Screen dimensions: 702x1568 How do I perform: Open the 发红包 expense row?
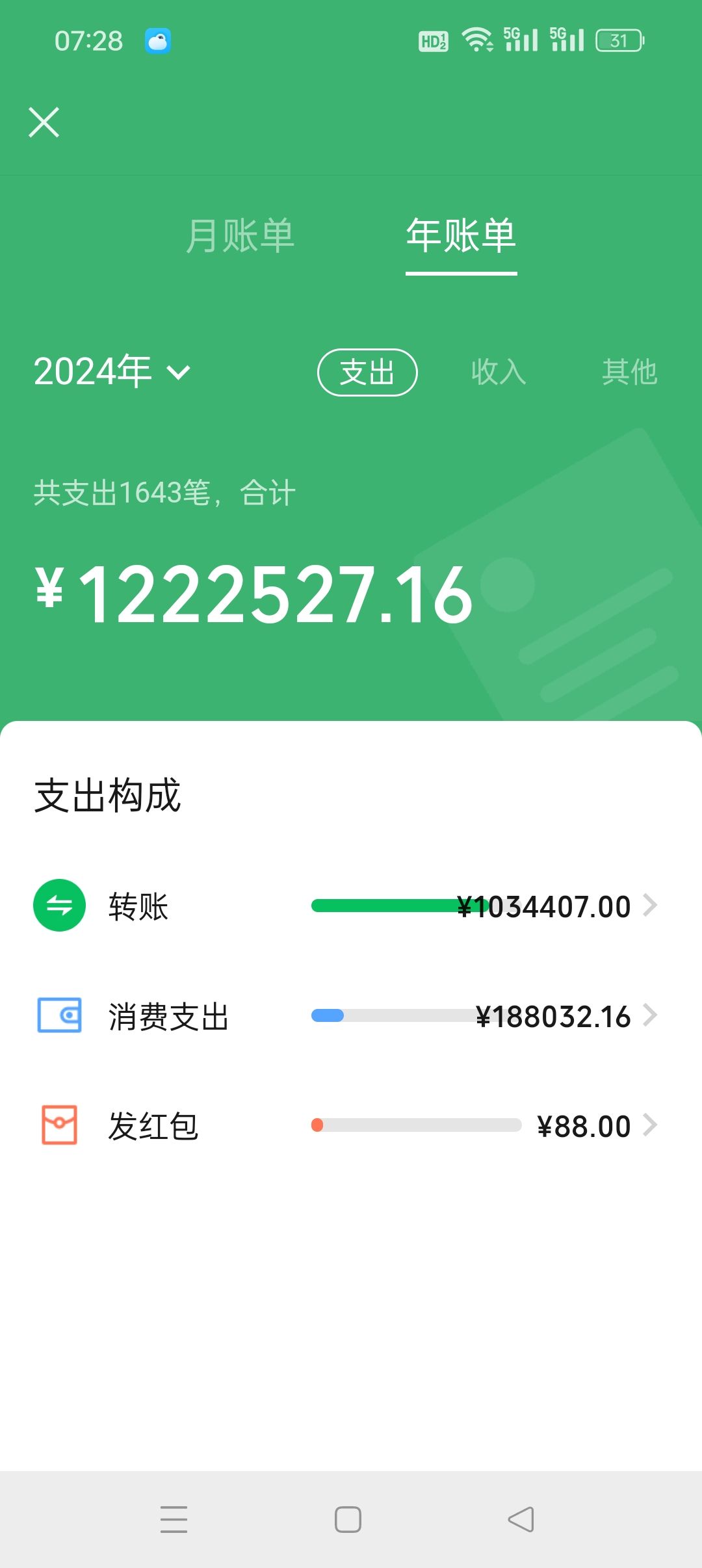coord(351,1125)
